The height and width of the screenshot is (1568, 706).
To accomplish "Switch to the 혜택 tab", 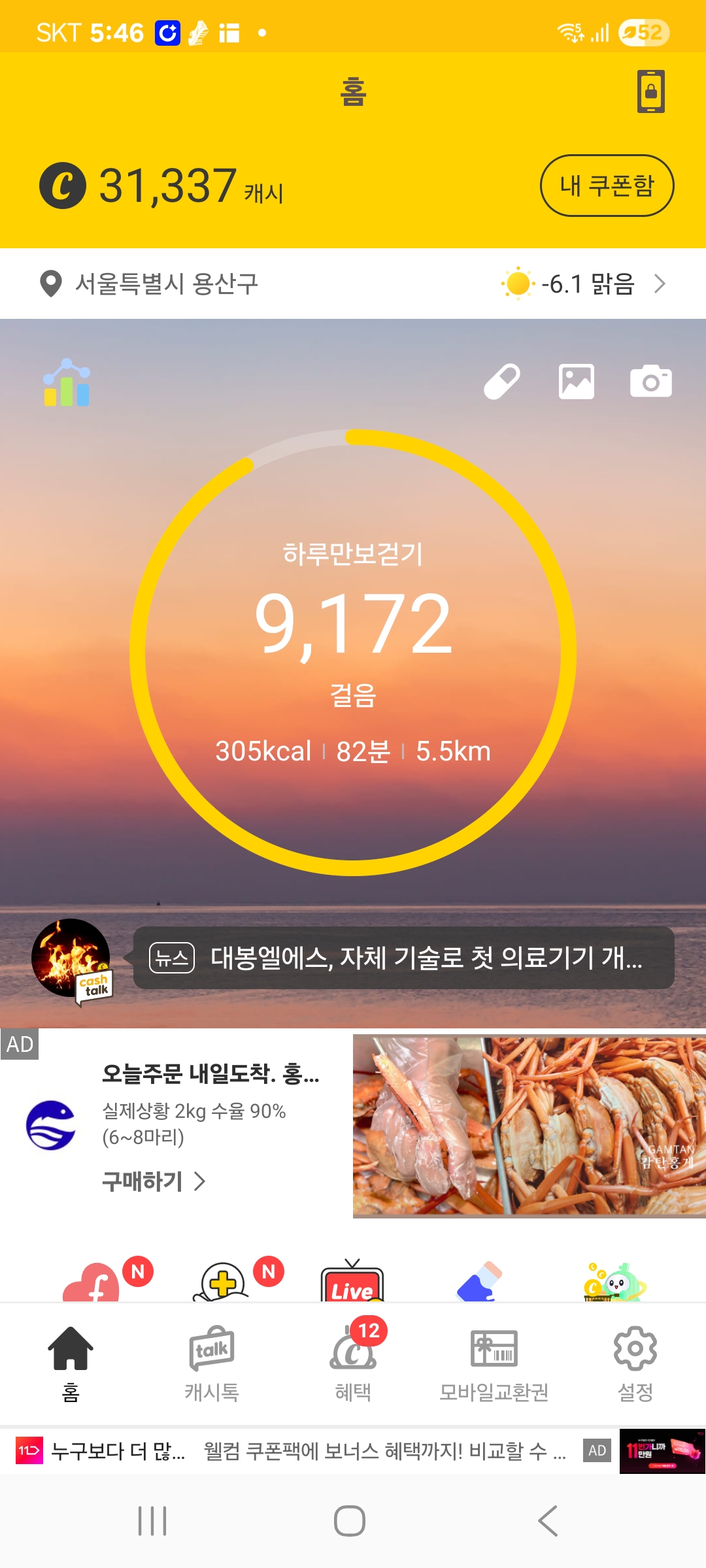I will 353,1362.
